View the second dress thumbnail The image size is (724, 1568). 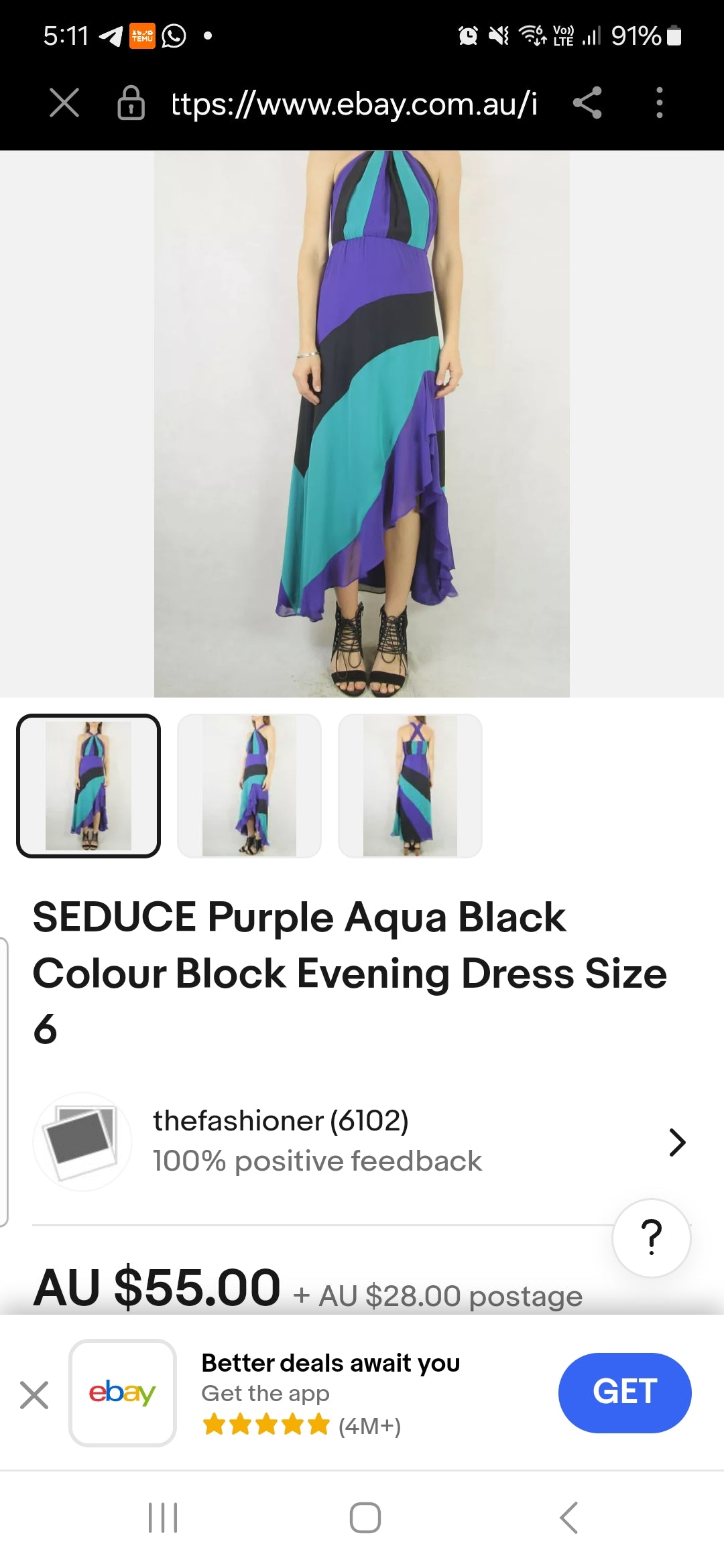click(249, 785)
